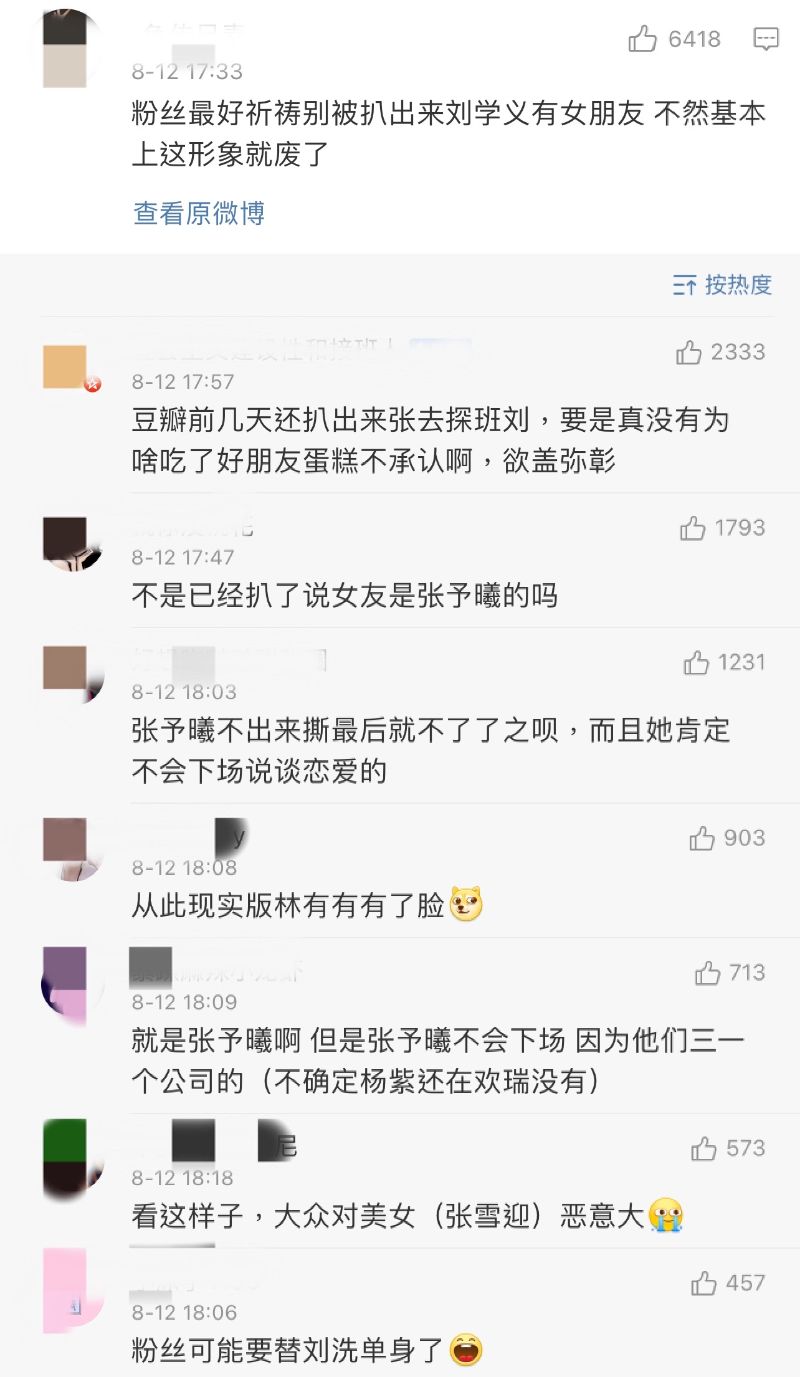800x1377 pixels.
Task: Open avatar of the 8-12 17:47 commenter
Action: 72,544
